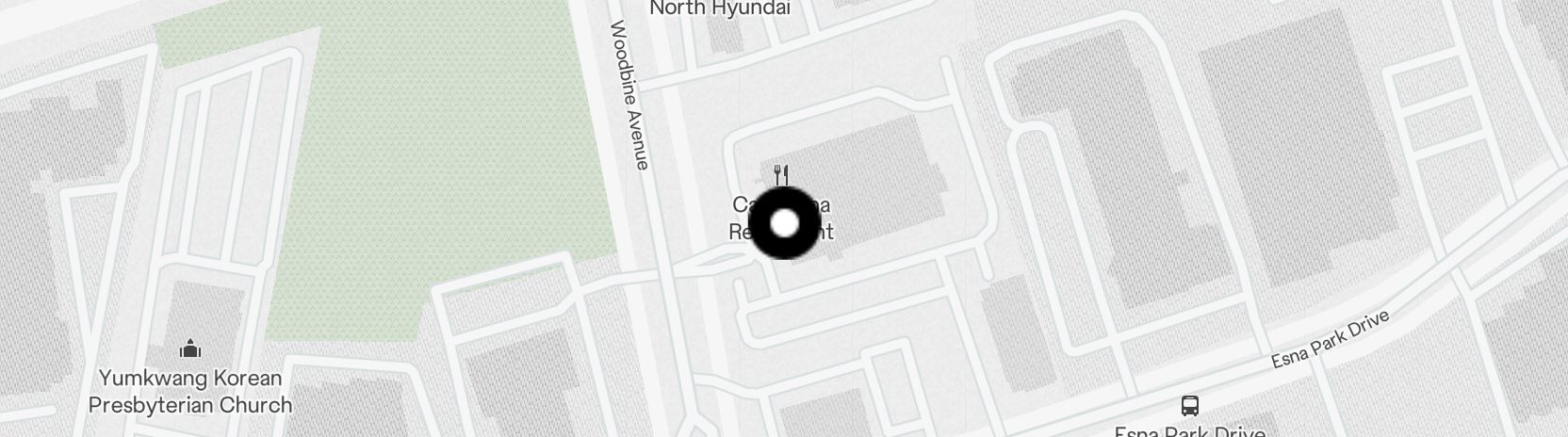
Task: Tap the black location marker pin
Action: 785,223
